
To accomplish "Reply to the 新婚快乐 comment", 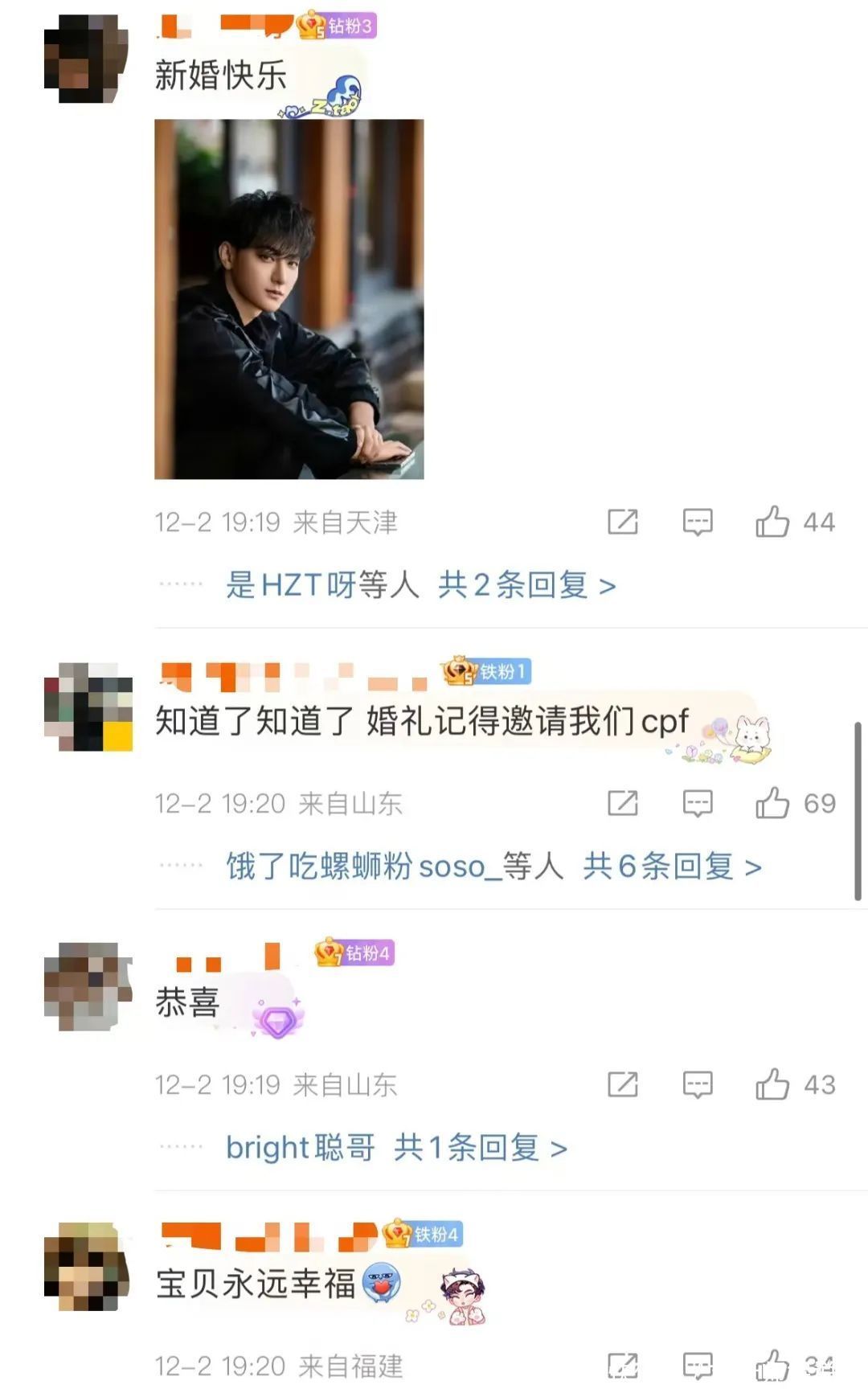I will point(697,522).
